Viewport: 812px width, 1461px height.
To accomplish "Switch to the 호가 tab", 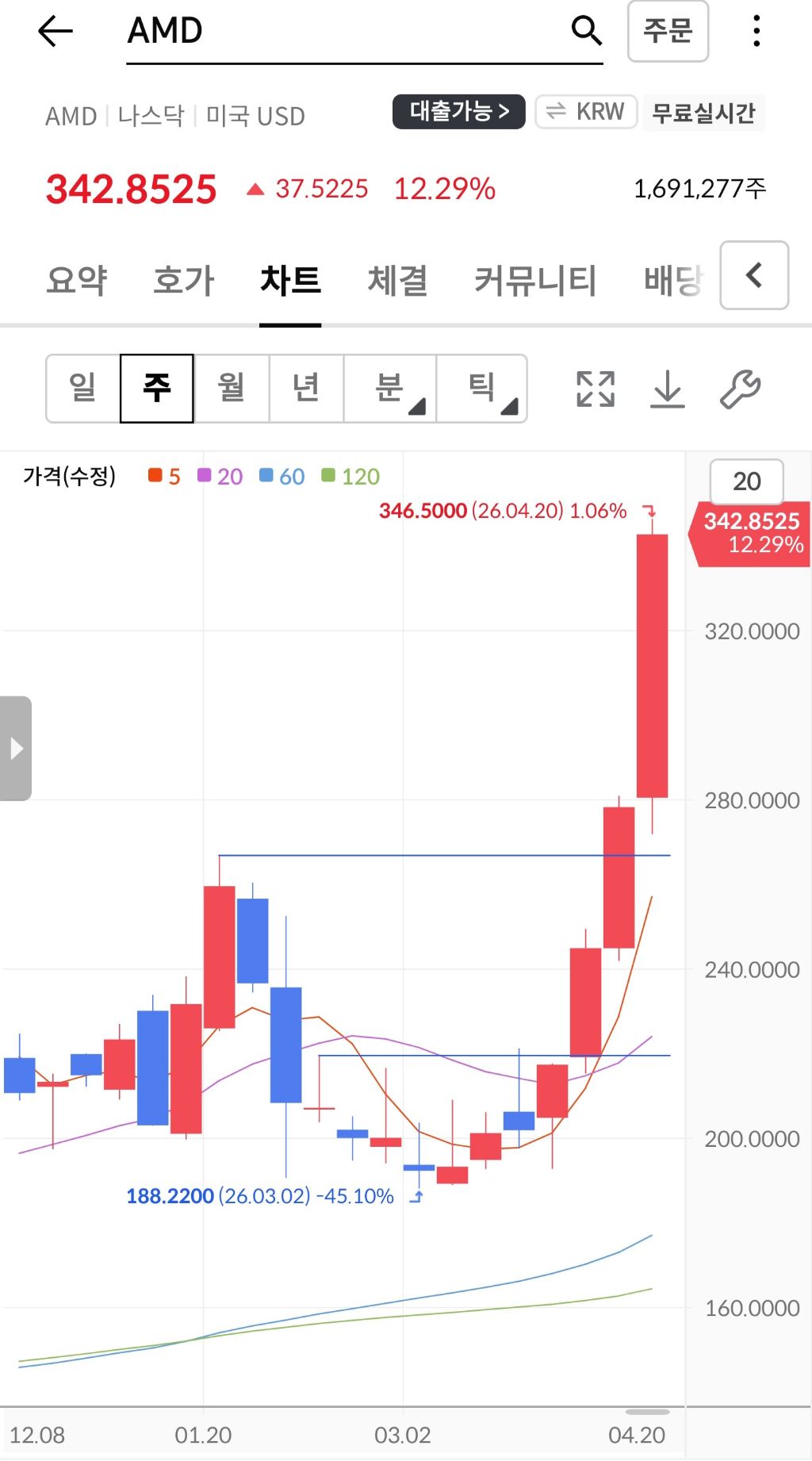I will [184, 280].
